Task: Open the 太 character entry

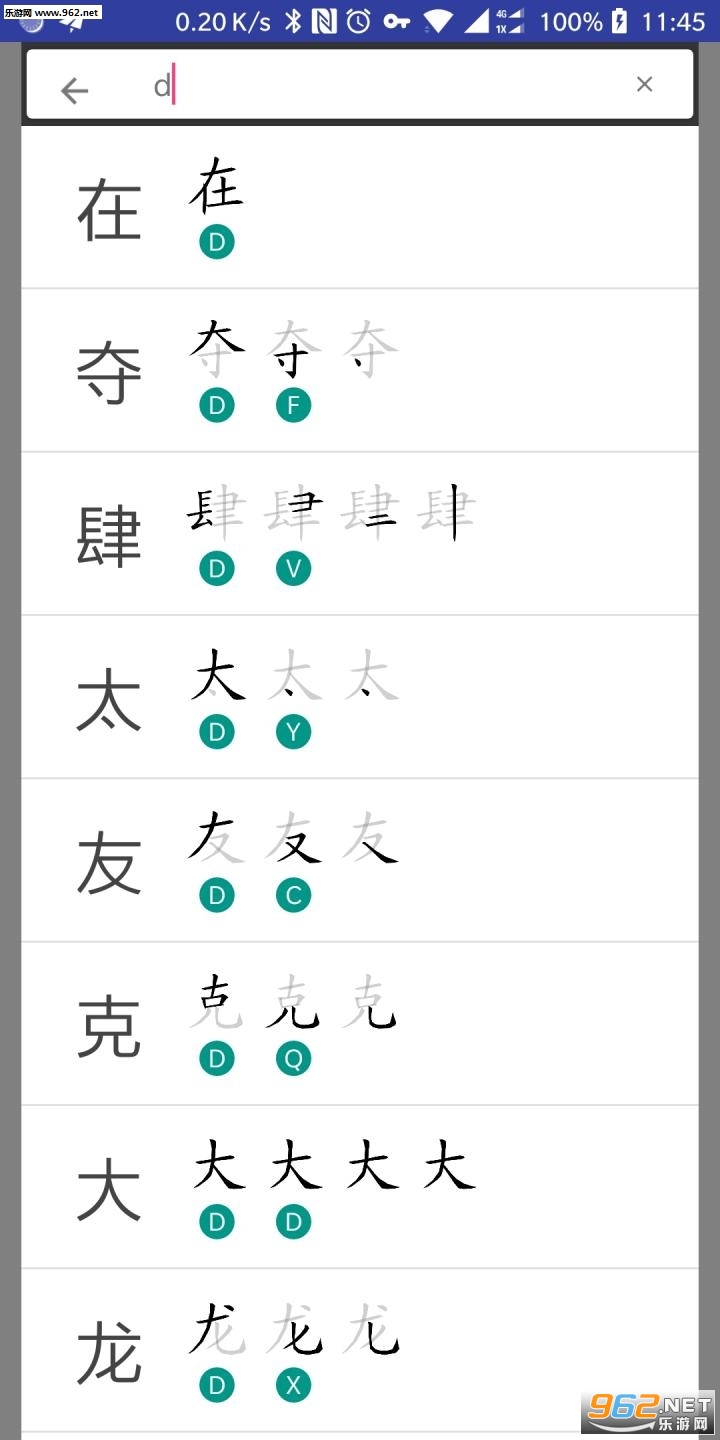Action: coord(360,696)
